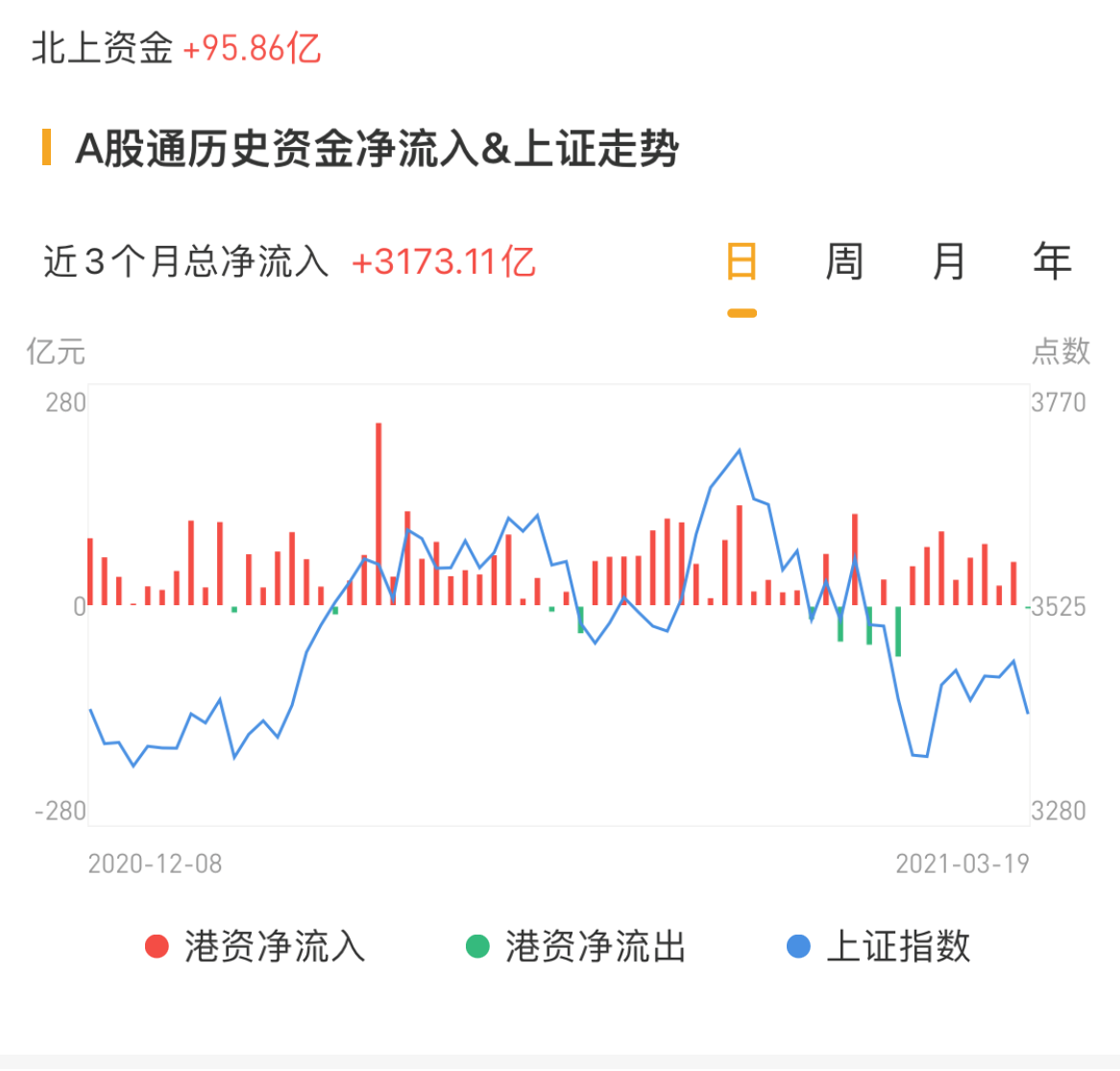Toggle the 港资净流入 legend series
This screenshot has height=1071, width=1120.
click(x=256, y=947)
